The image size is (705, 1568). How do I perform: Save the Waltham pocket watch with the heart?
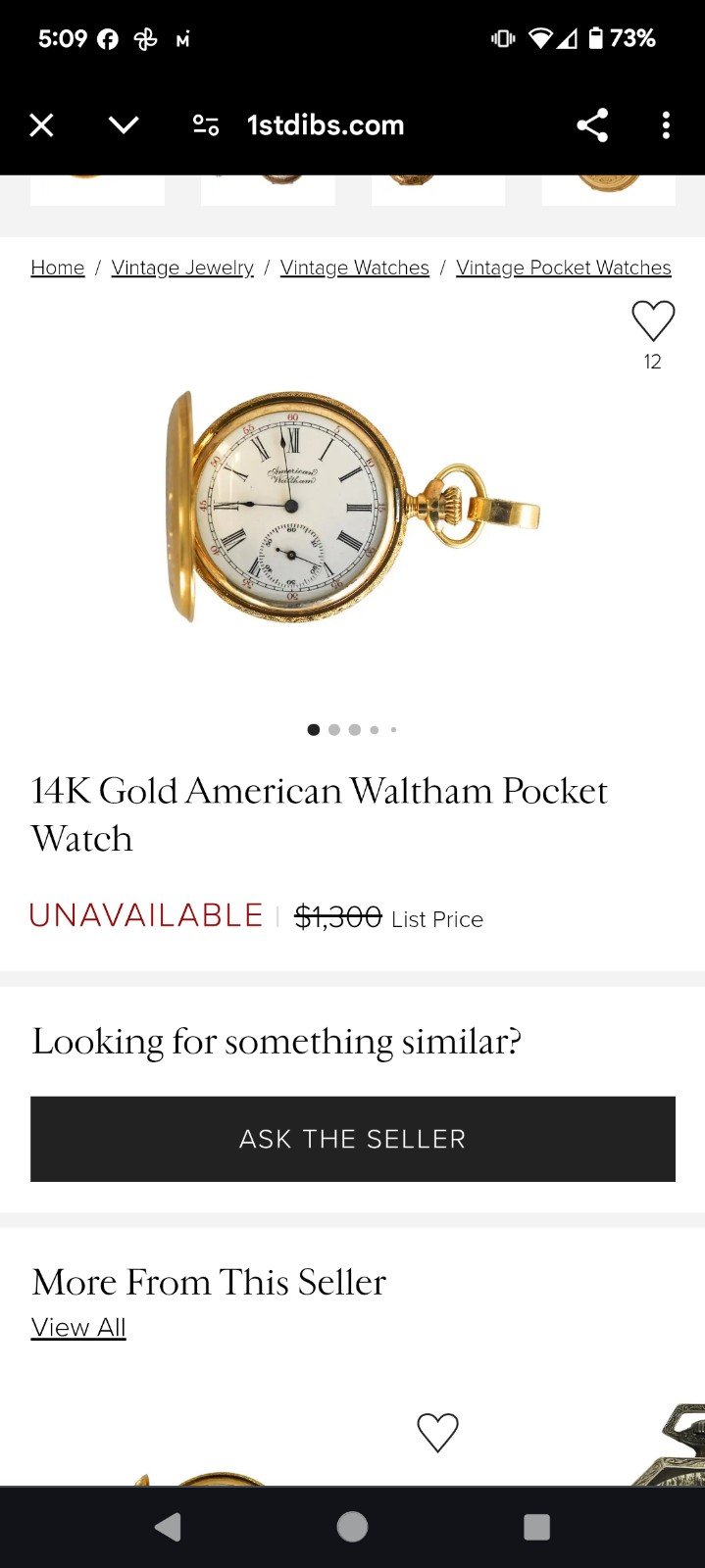click(653, 321)
